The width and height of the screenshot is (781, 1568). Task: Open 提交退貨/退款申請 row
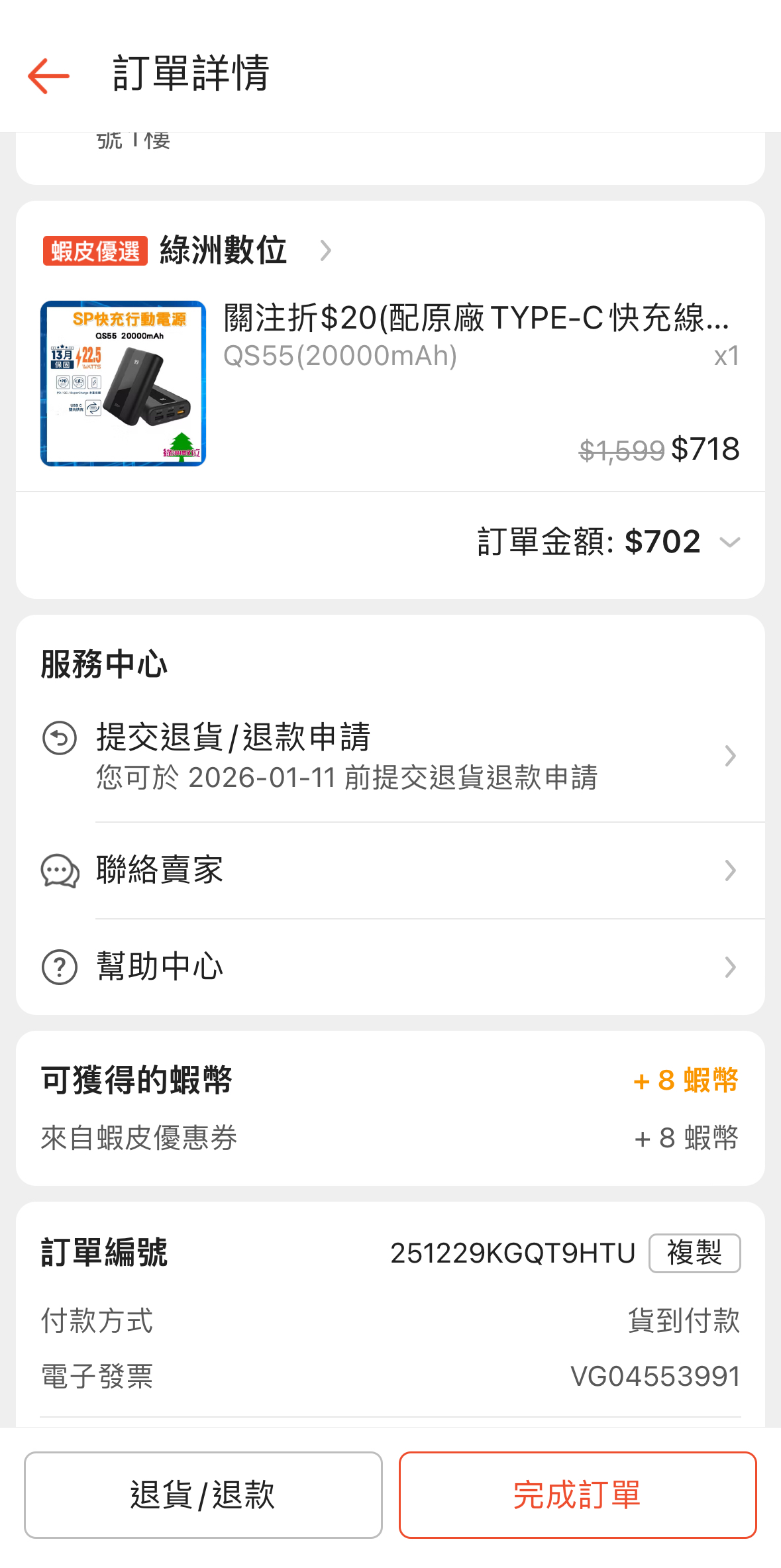click(x=390, y=756)
